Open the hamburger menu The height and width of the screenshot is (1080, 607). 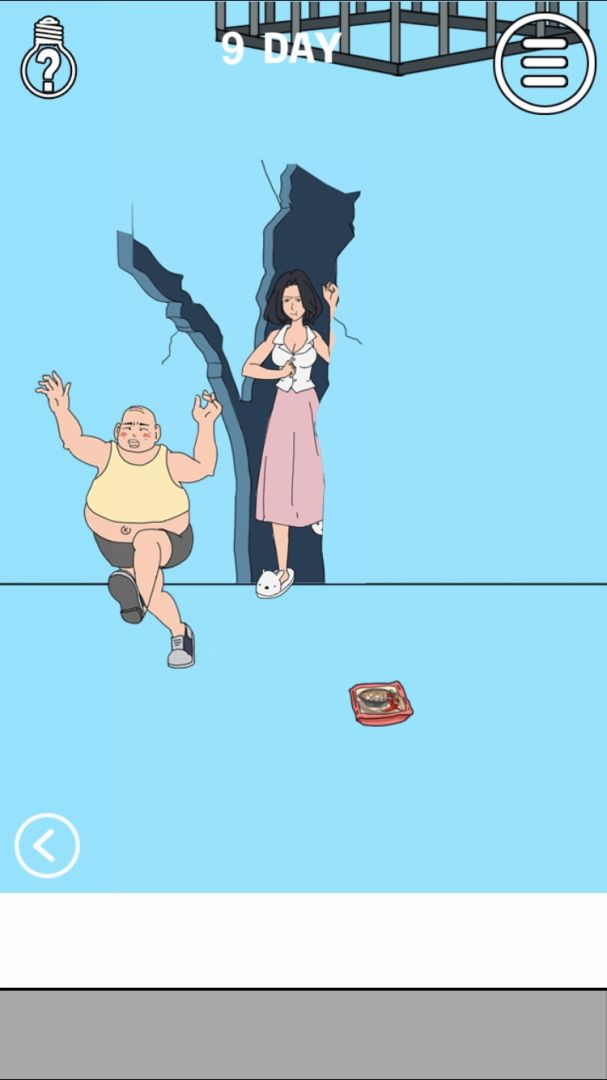(x=545, y=62)
